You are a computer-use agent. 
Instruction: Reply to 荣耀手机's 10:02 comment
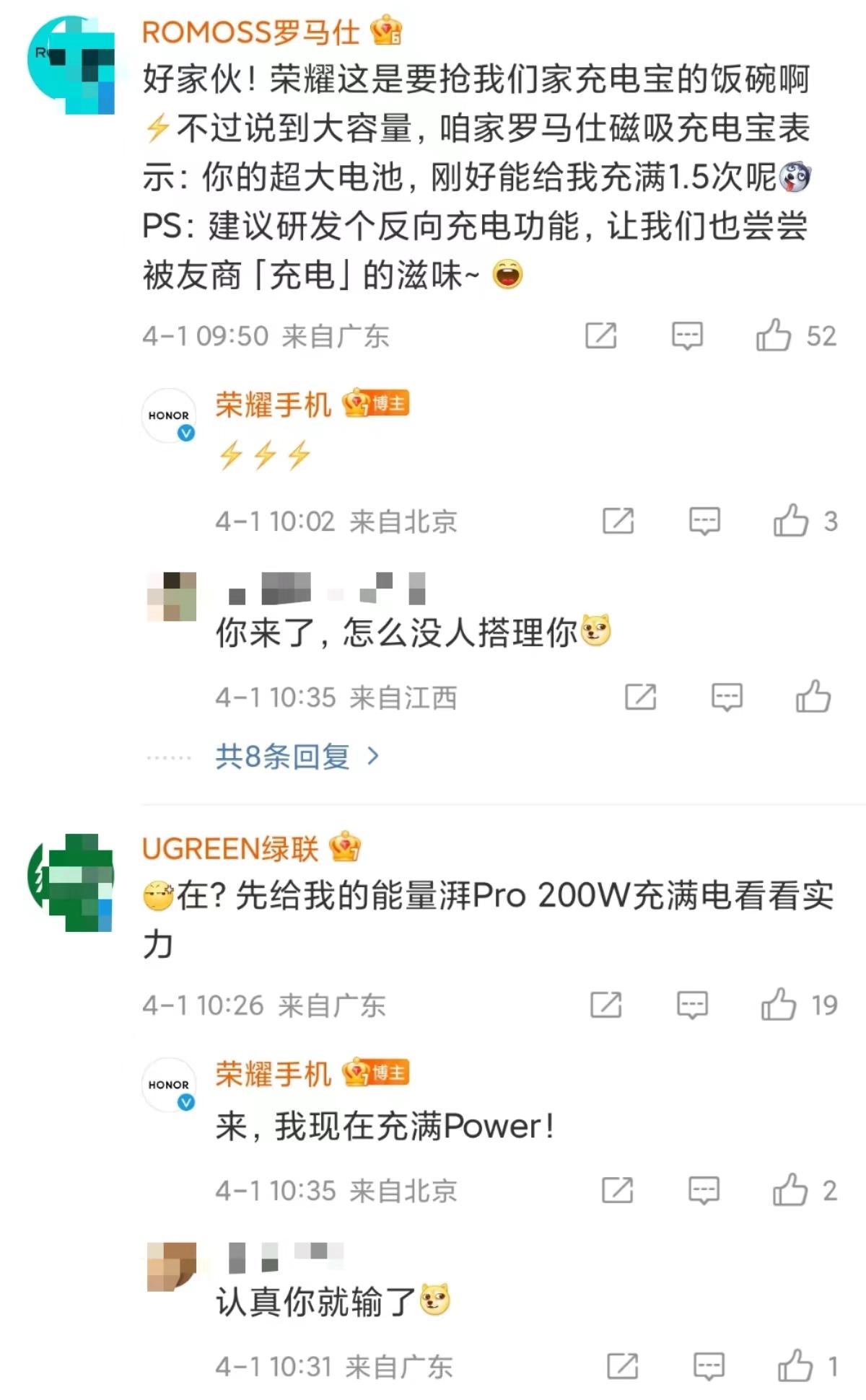(704, 521)
